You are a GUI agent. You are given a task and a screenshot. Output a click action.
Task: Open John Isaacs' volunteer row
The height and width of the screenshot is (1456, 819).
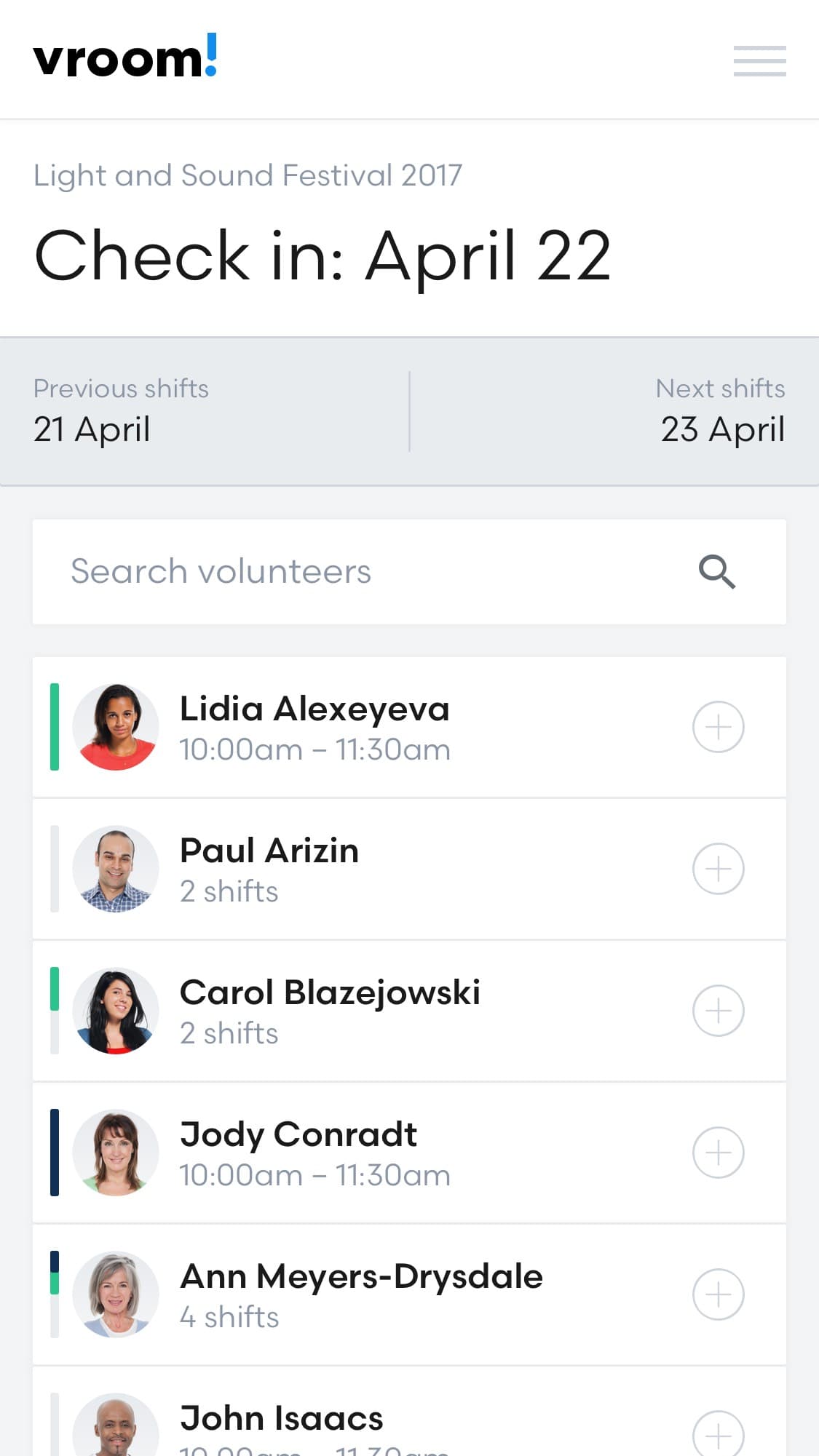tap(409, 1412)
